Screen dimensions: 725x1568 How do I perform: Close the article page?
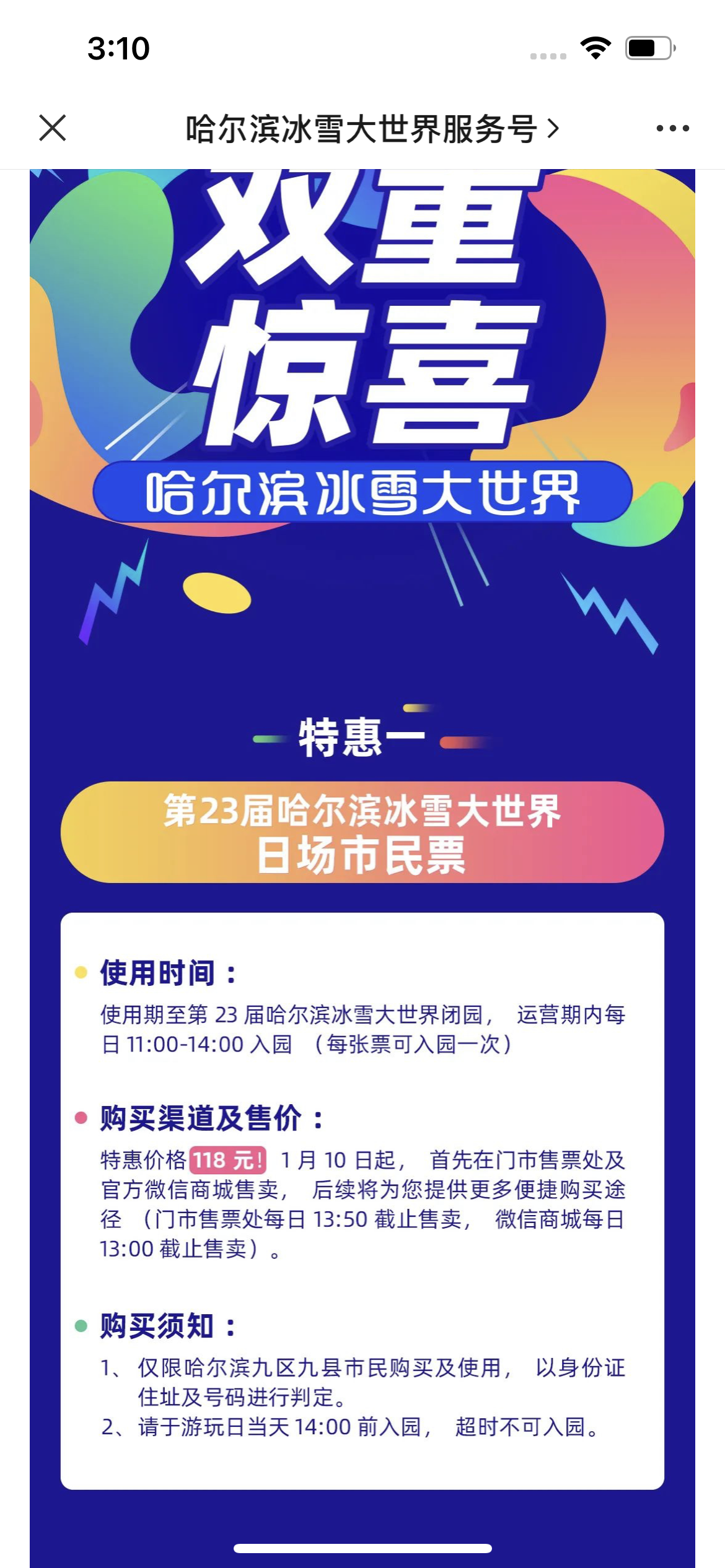[x=53, y=128]
